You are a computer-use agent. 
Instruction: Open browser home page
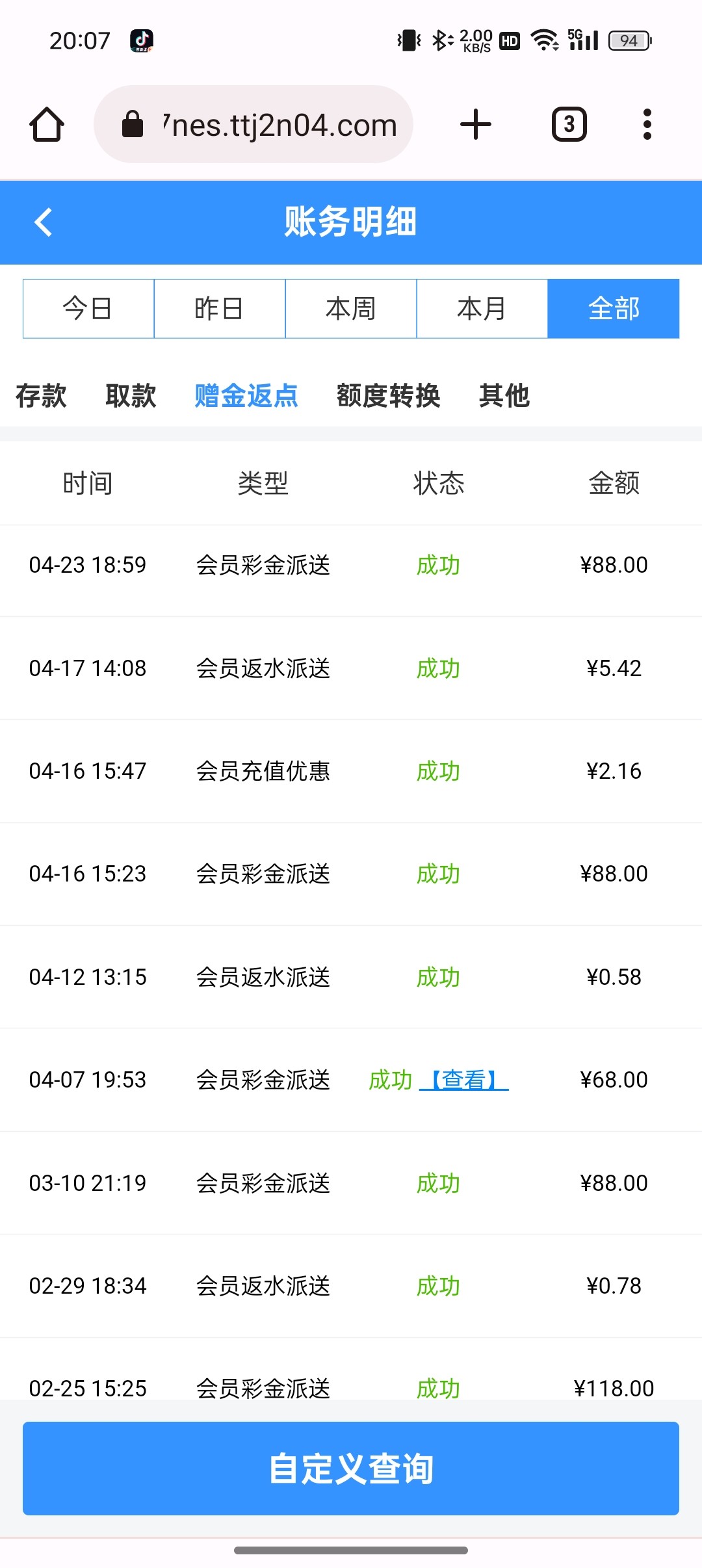point(47,124)
